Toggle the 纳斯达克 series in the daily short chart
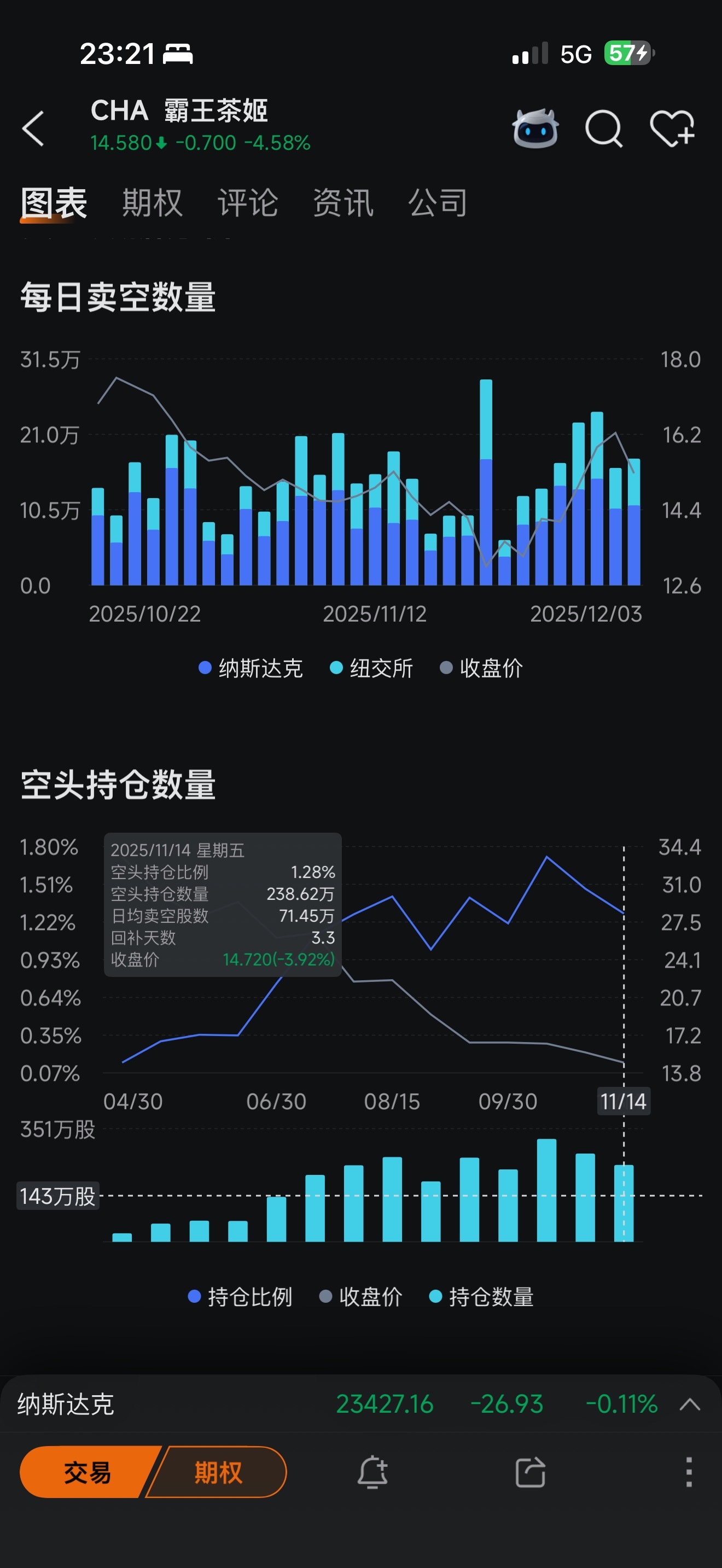This screenshot has width=722, height=1568. [251, 668]
